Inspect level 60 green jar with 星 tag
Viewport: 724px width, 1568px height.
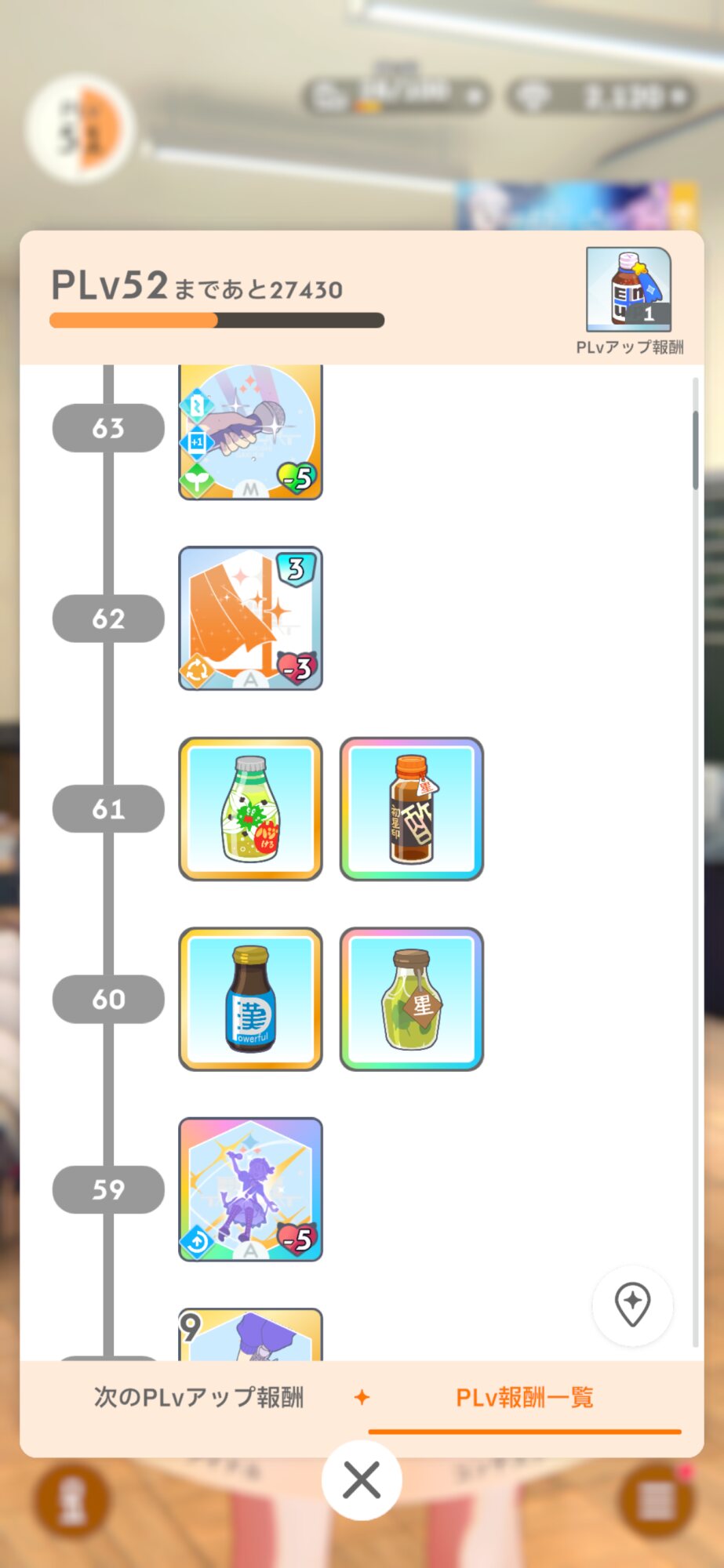[411, 999]
